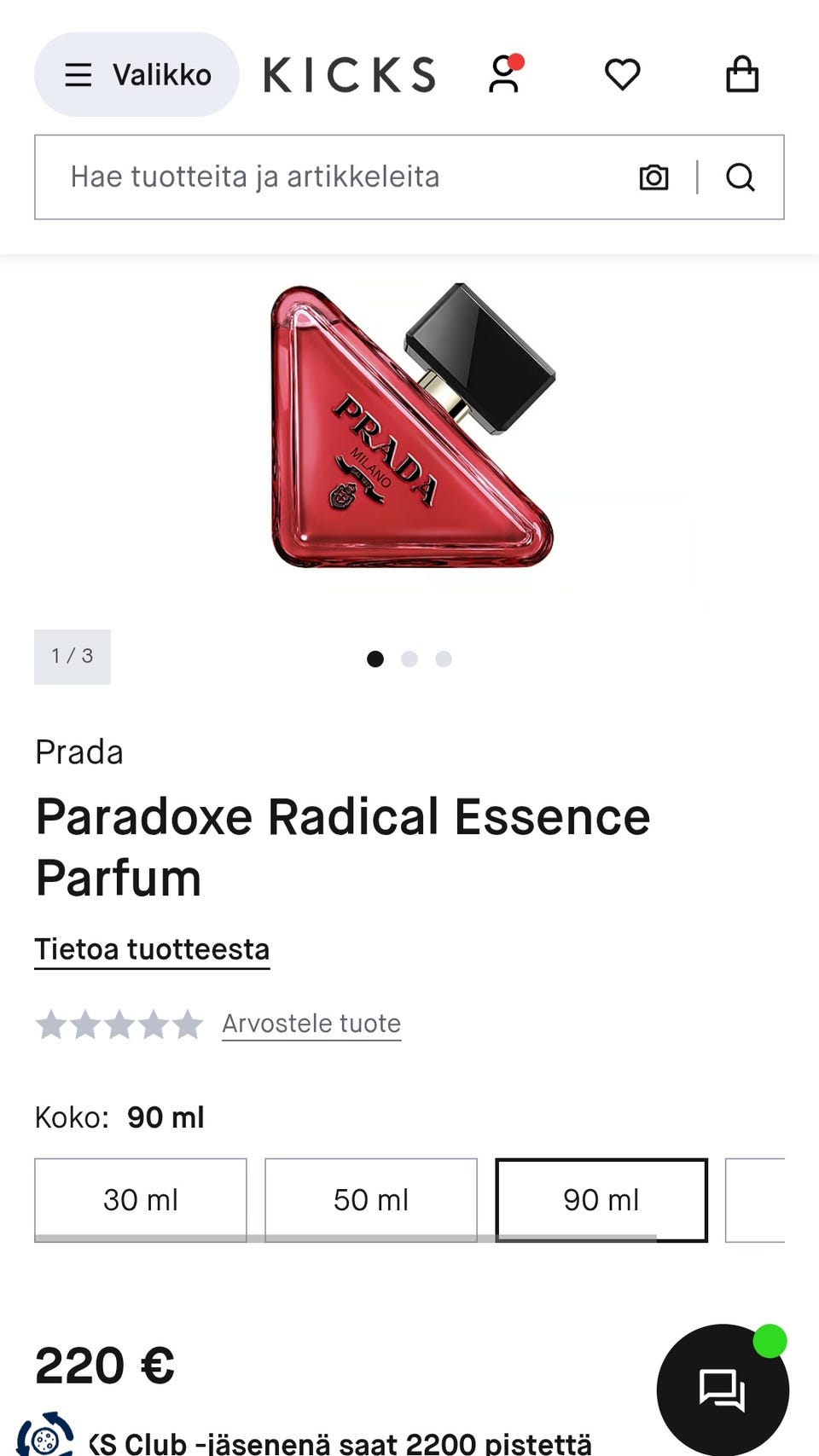Search by image with camera icon
819x1456 pixels.
[x=653, y=177]
